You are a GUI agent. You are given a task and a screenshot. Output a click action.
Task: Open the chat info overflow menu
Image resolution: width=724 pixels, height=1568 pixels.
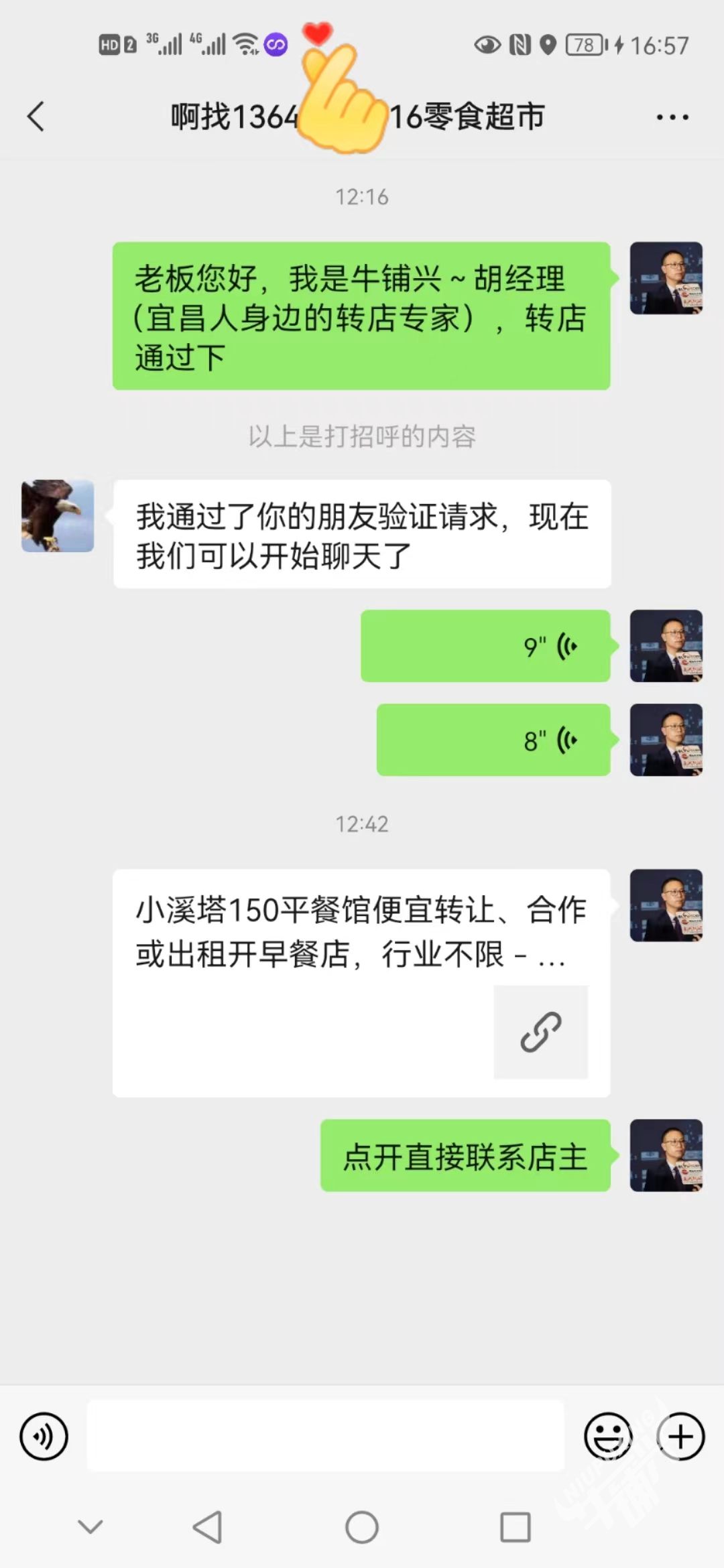tap(672, 117)
